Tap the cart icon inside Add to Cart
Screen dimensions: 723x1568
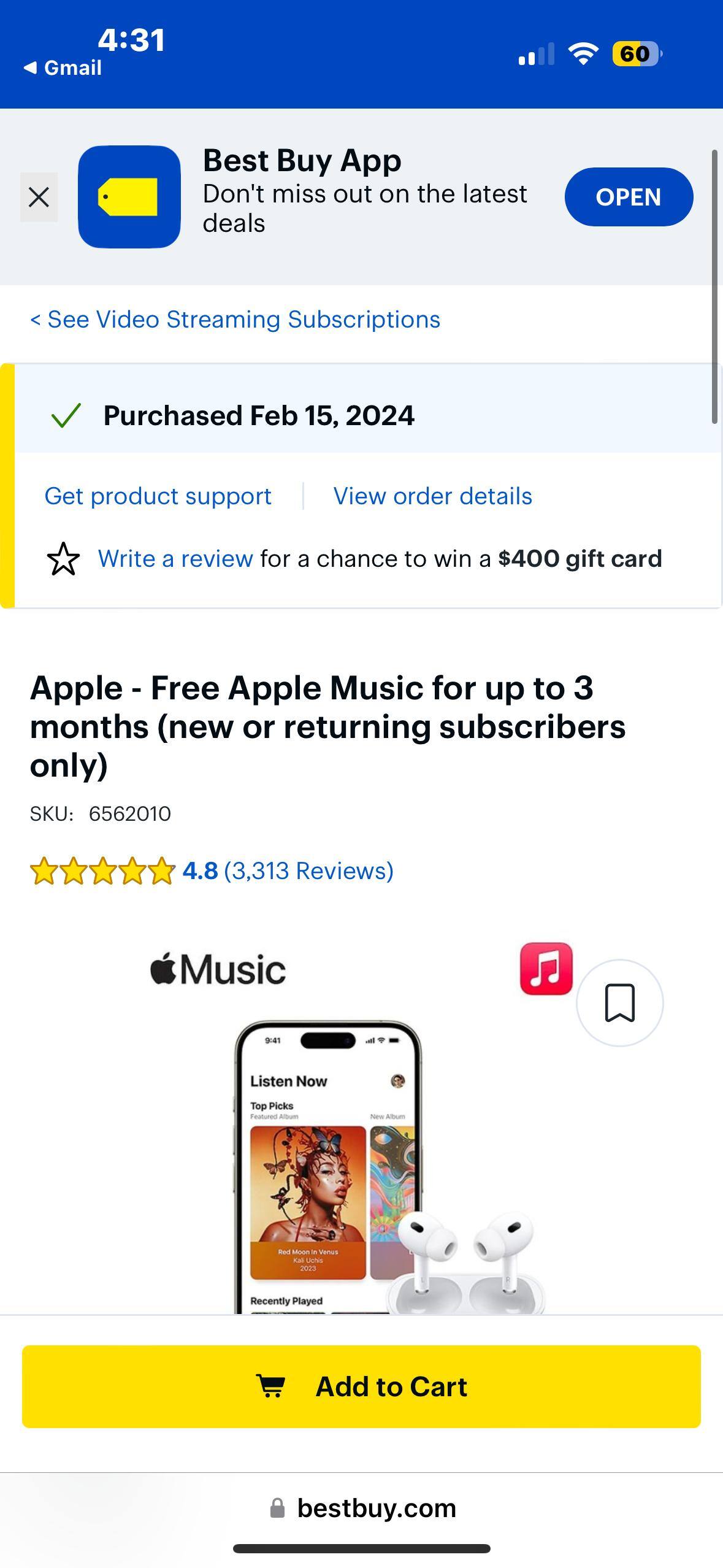point(275,1386)
